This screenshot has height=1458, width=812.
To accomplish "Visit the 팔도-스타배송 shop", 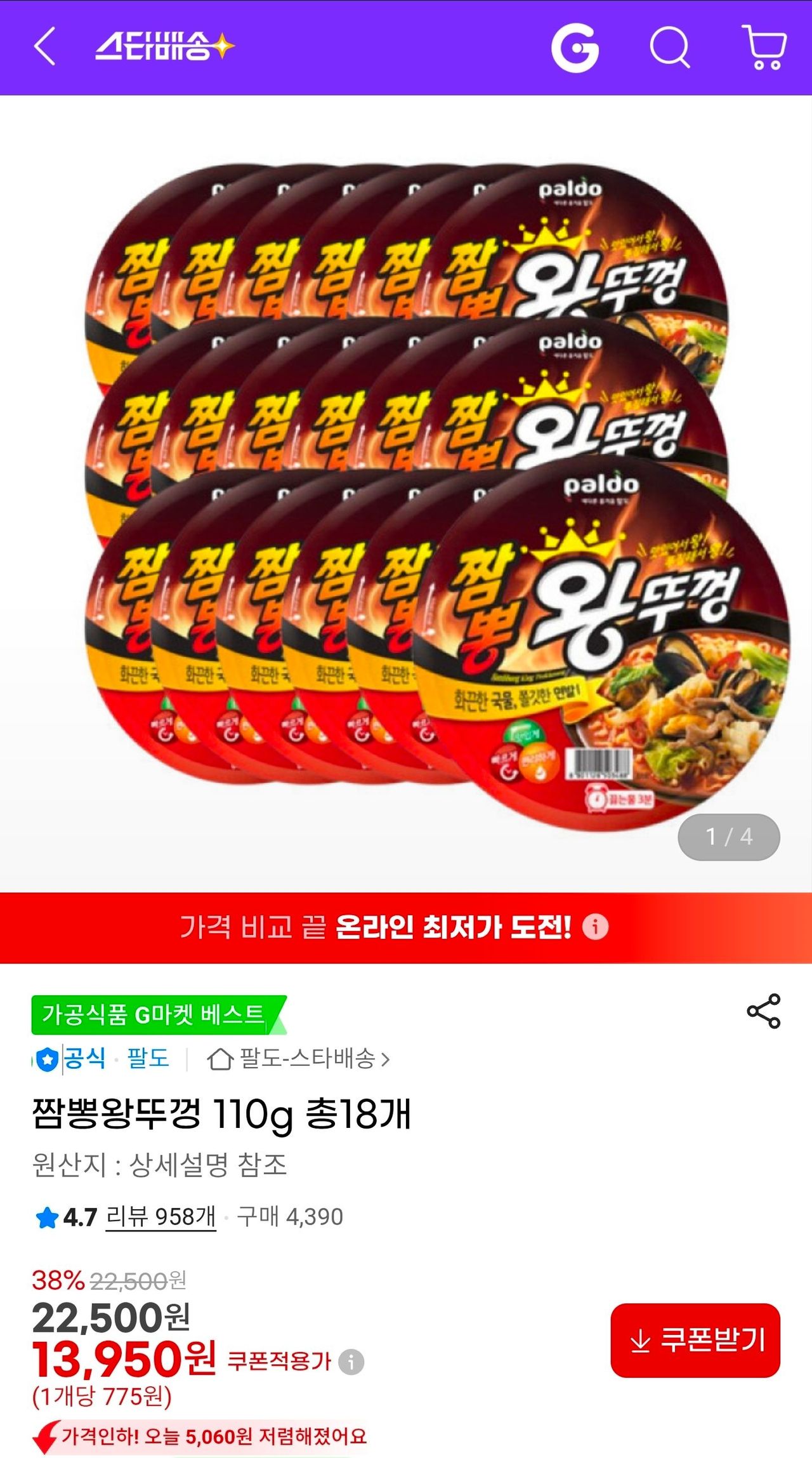I will [298, 1059].
